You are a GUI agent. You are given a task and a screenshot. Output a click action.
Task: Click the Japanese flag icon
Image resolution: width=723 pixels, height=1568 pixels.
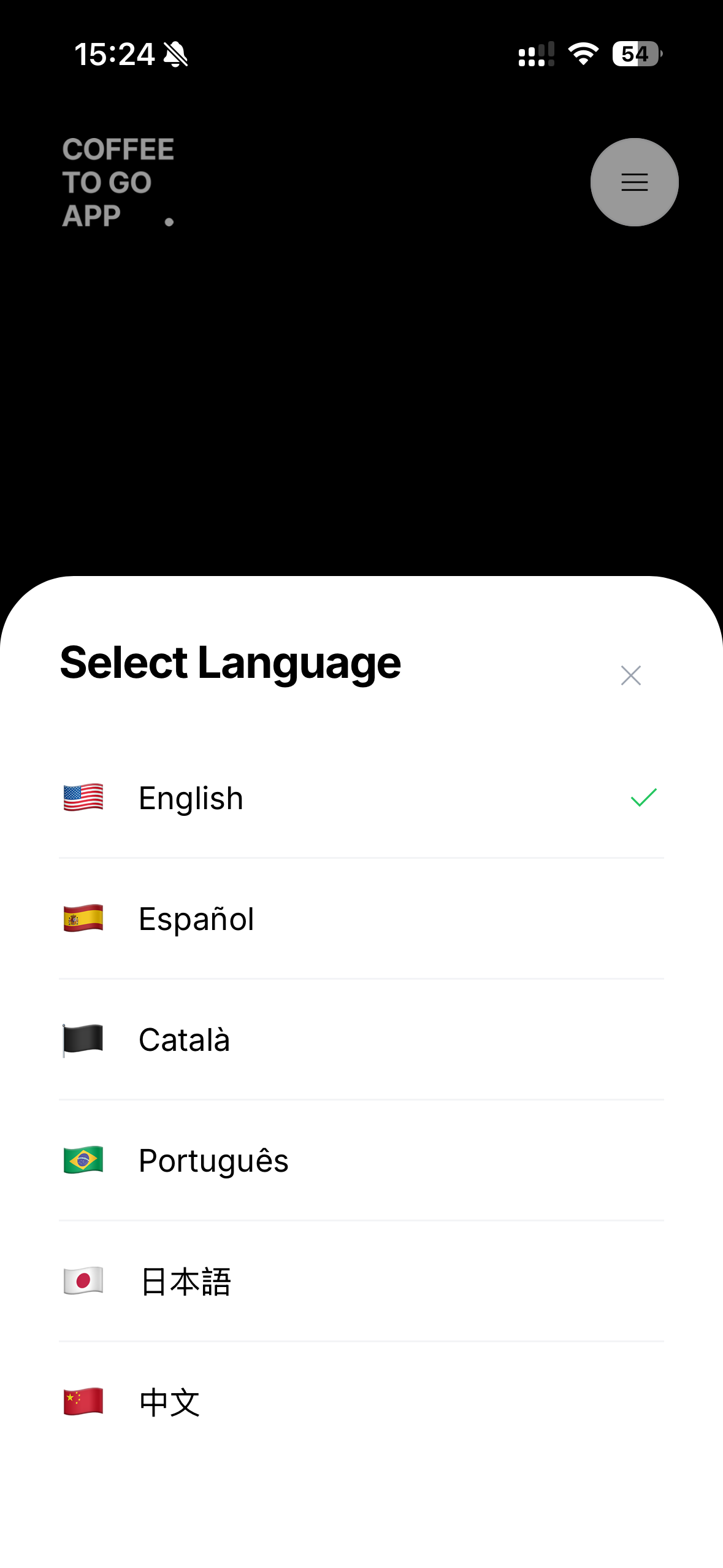tap(84, 1280)
